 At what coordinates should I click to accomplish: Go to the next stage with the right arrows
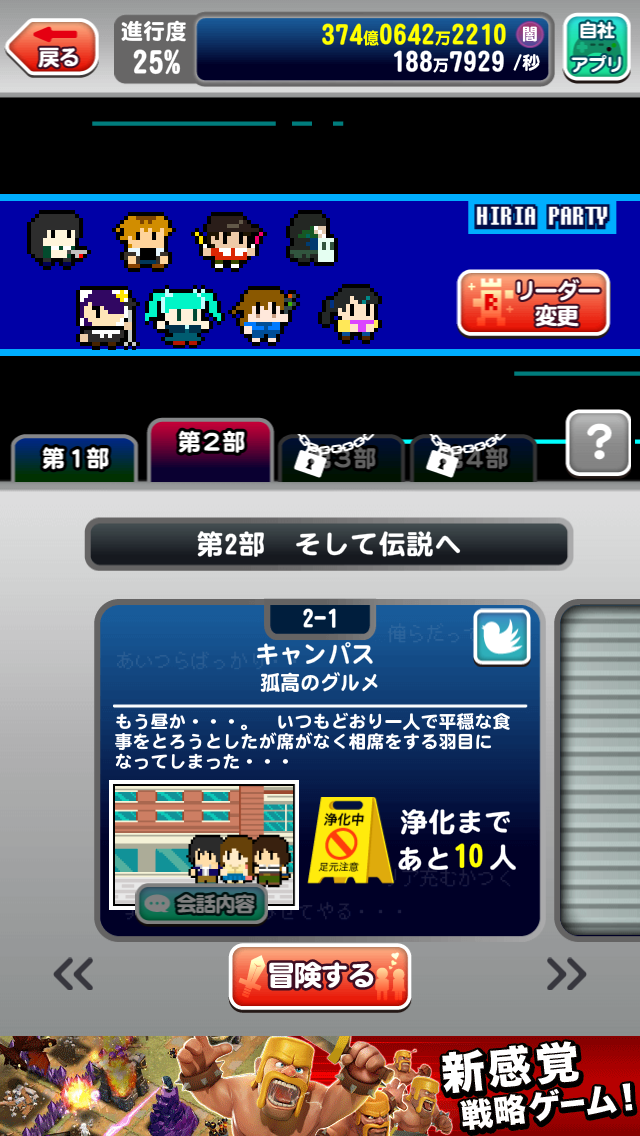(566, 972)
